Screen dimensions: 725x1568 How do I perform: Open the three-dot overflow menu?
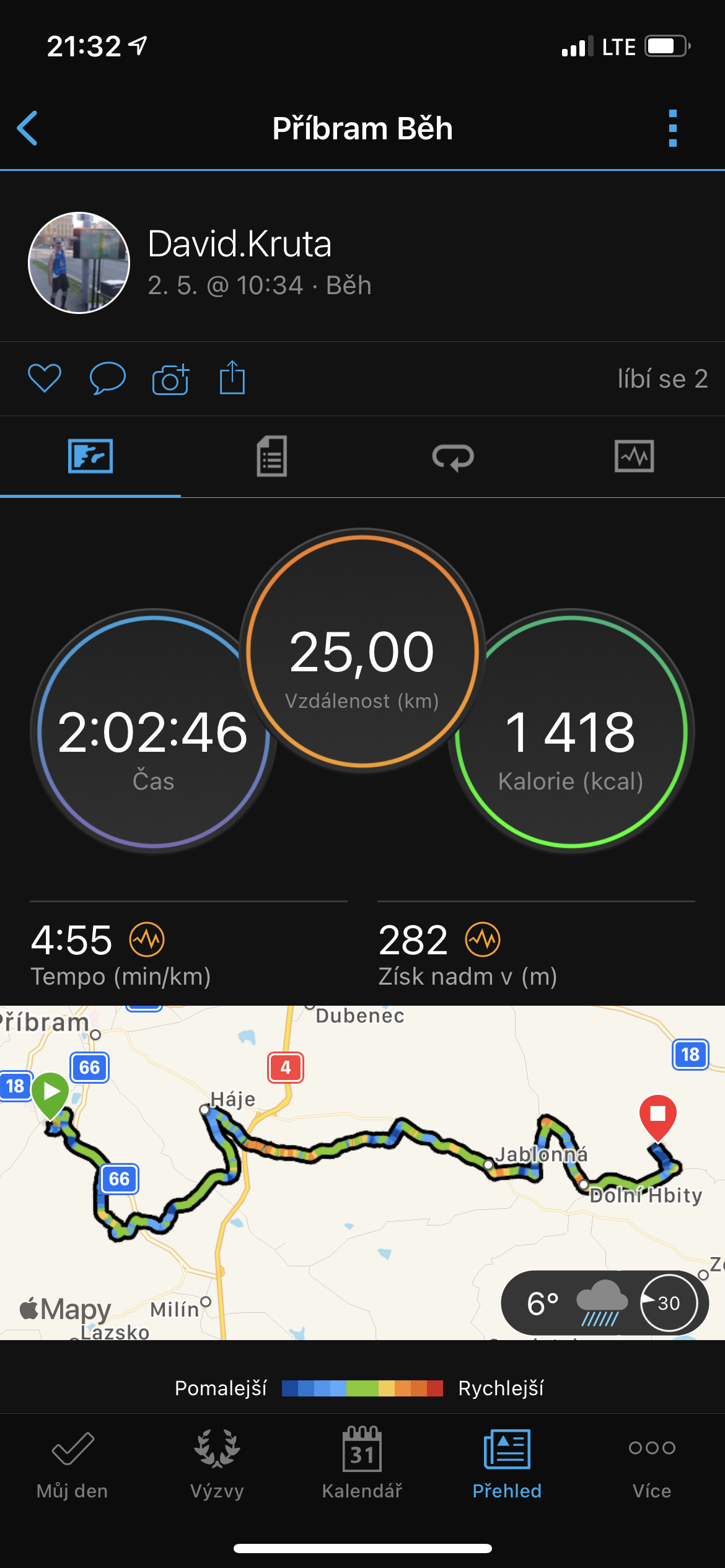click(x=673, y=128)
